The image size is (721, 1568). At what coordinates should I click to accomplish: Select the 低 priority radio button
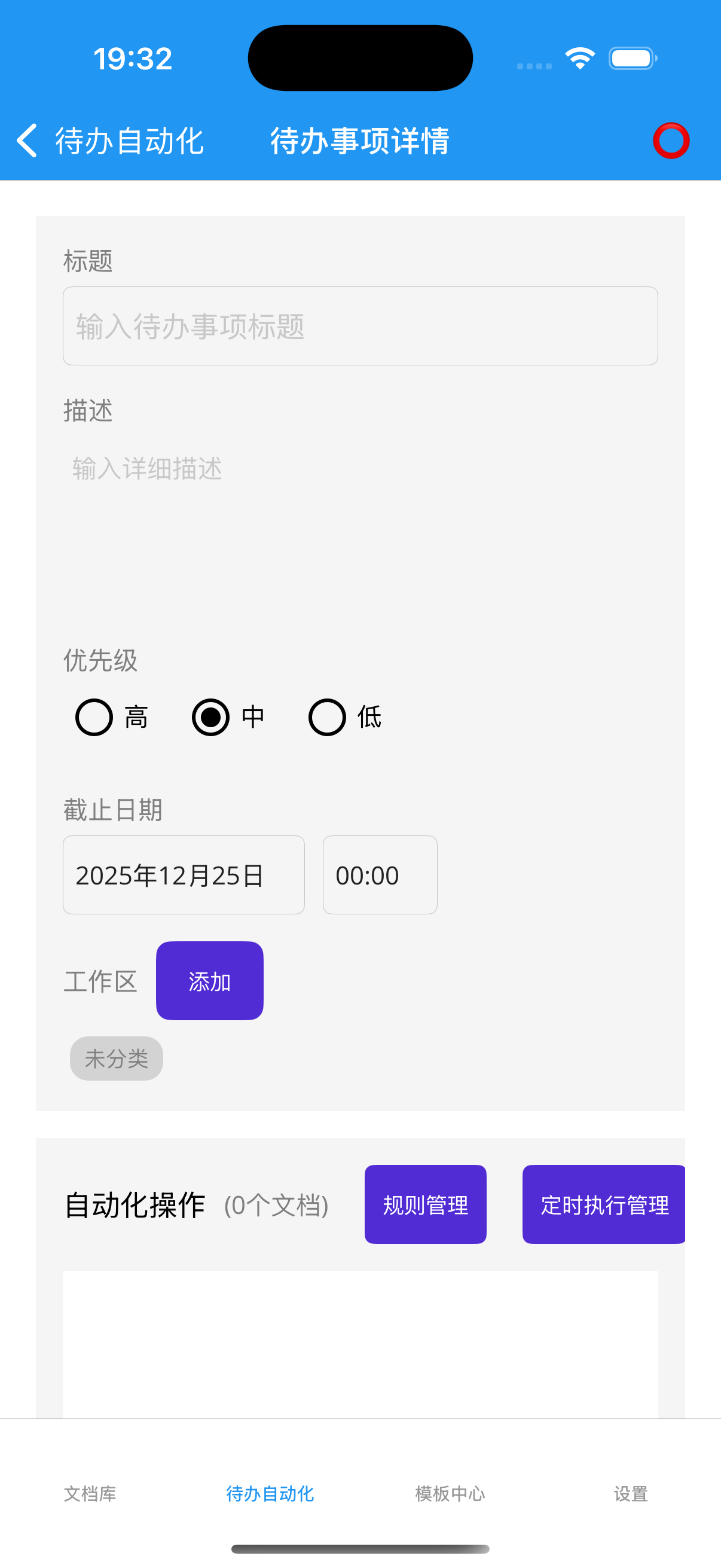(x=327, y=718)
